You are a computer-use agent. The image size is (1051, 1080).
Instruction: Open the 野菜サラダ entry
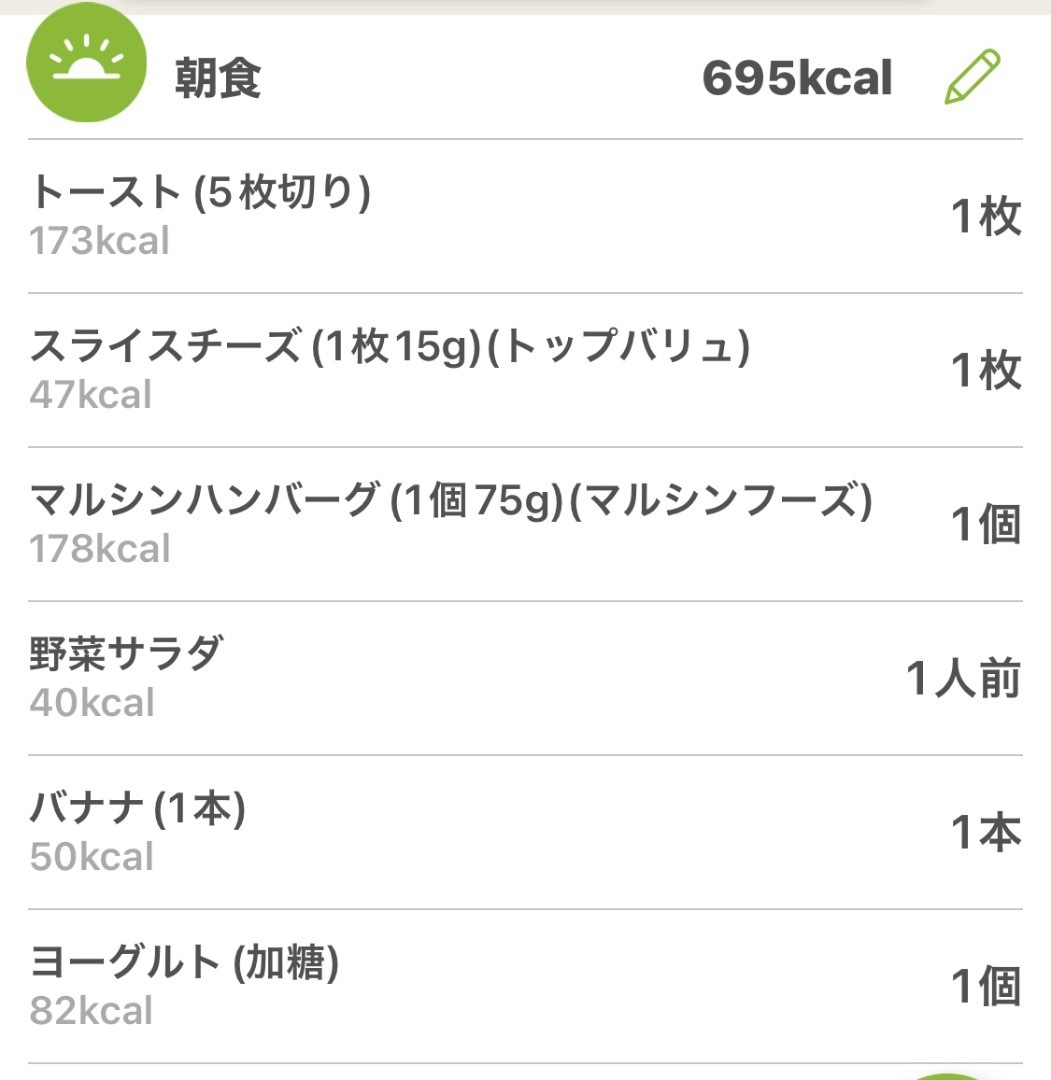(525, 678)
